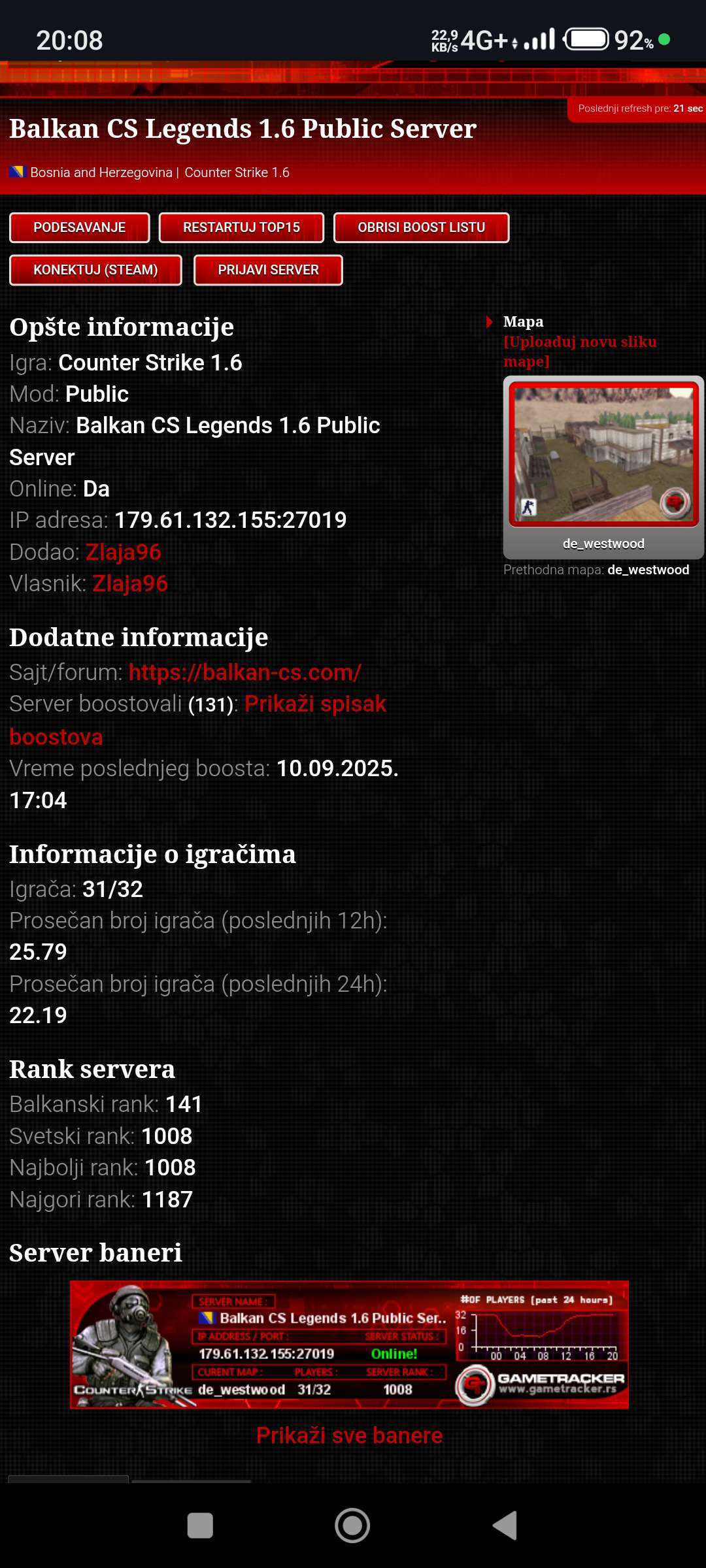View the de_westwood map image
Viewport: 706px width, 1568px height.
[603, 455]
